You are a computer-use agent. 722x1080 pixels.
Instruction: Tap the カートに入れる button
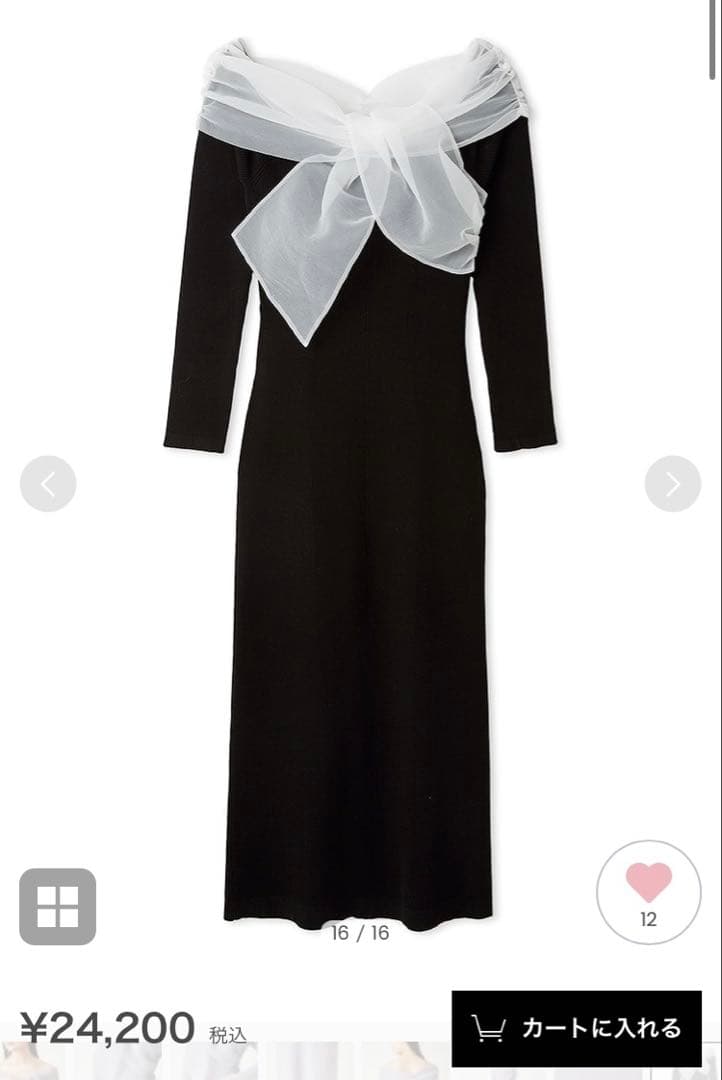pos(577,1028)
